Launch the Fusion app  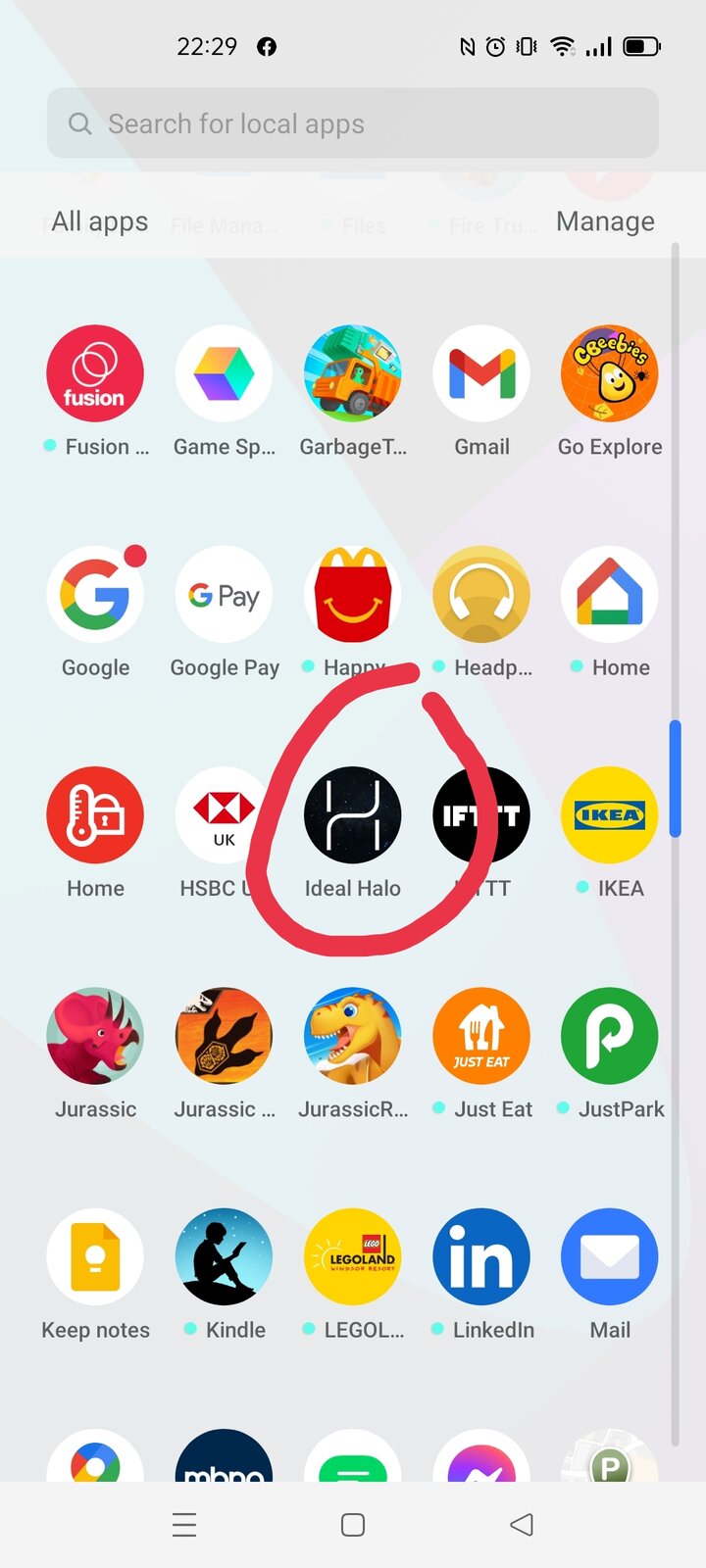(95, 374)
